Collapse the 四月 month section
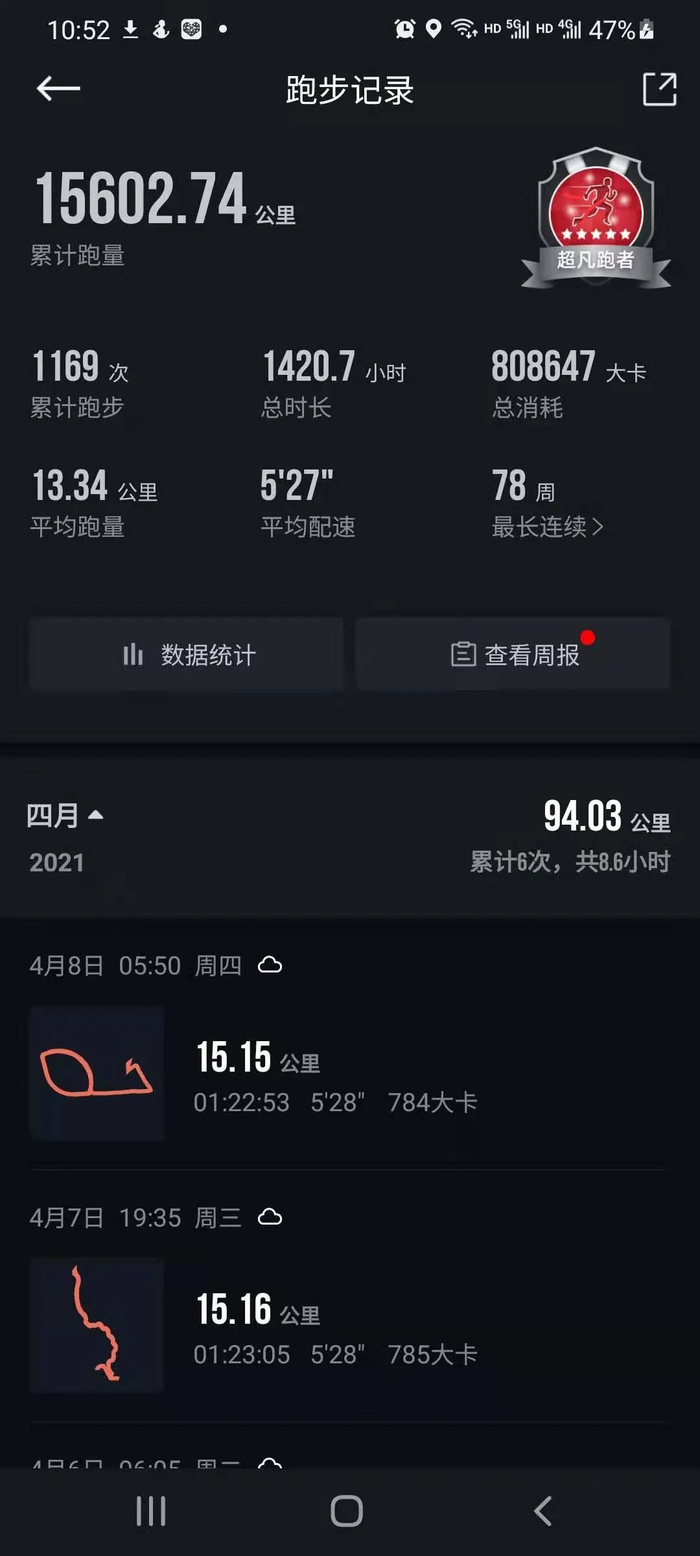 (x=66, y=816)
